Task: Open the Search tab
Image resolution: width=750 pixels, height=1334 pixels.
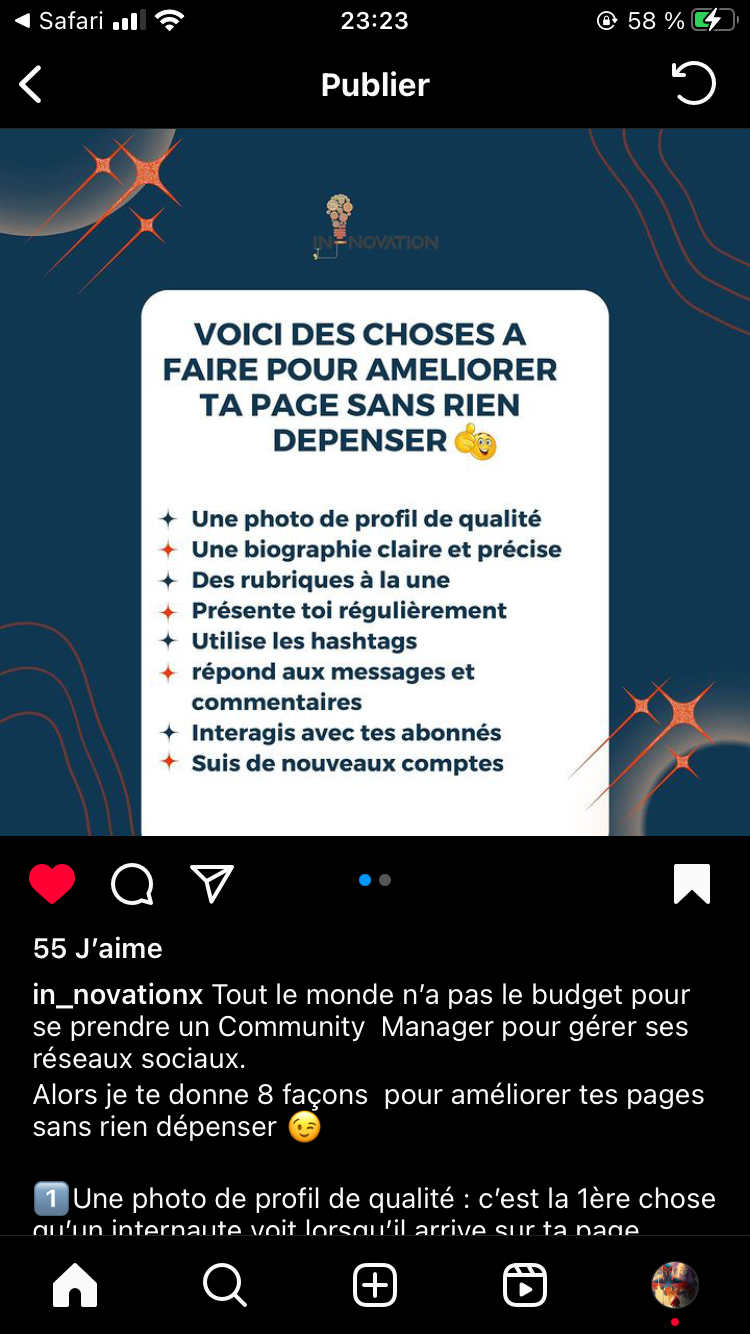Action: (225, 1285)
